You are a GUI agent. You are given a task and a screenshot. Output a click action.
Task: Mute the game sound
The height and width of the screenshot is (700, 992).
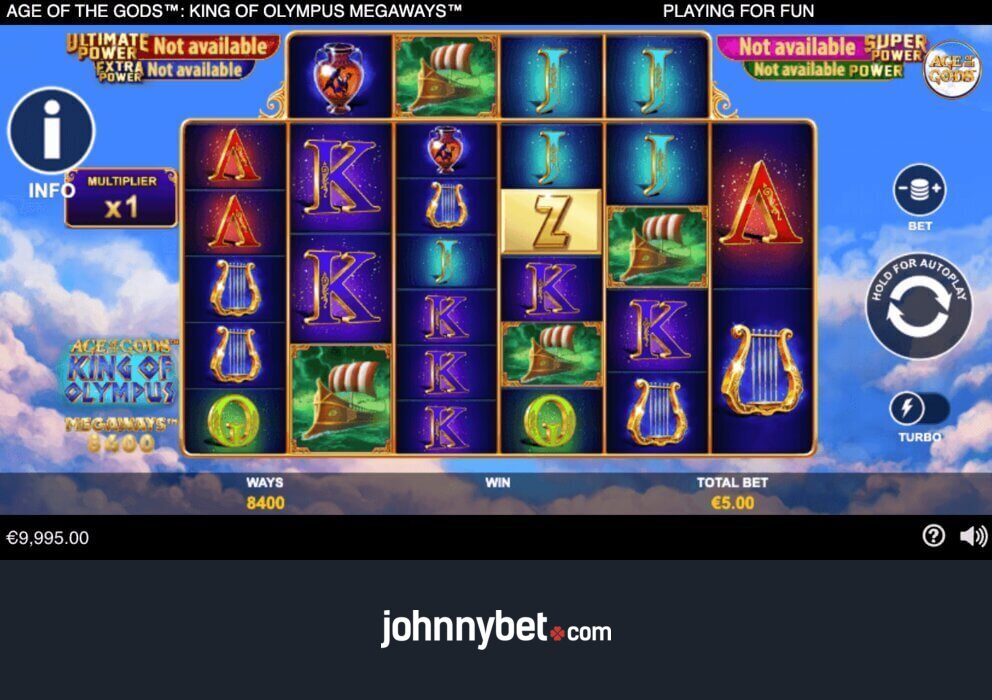point(972,536)
